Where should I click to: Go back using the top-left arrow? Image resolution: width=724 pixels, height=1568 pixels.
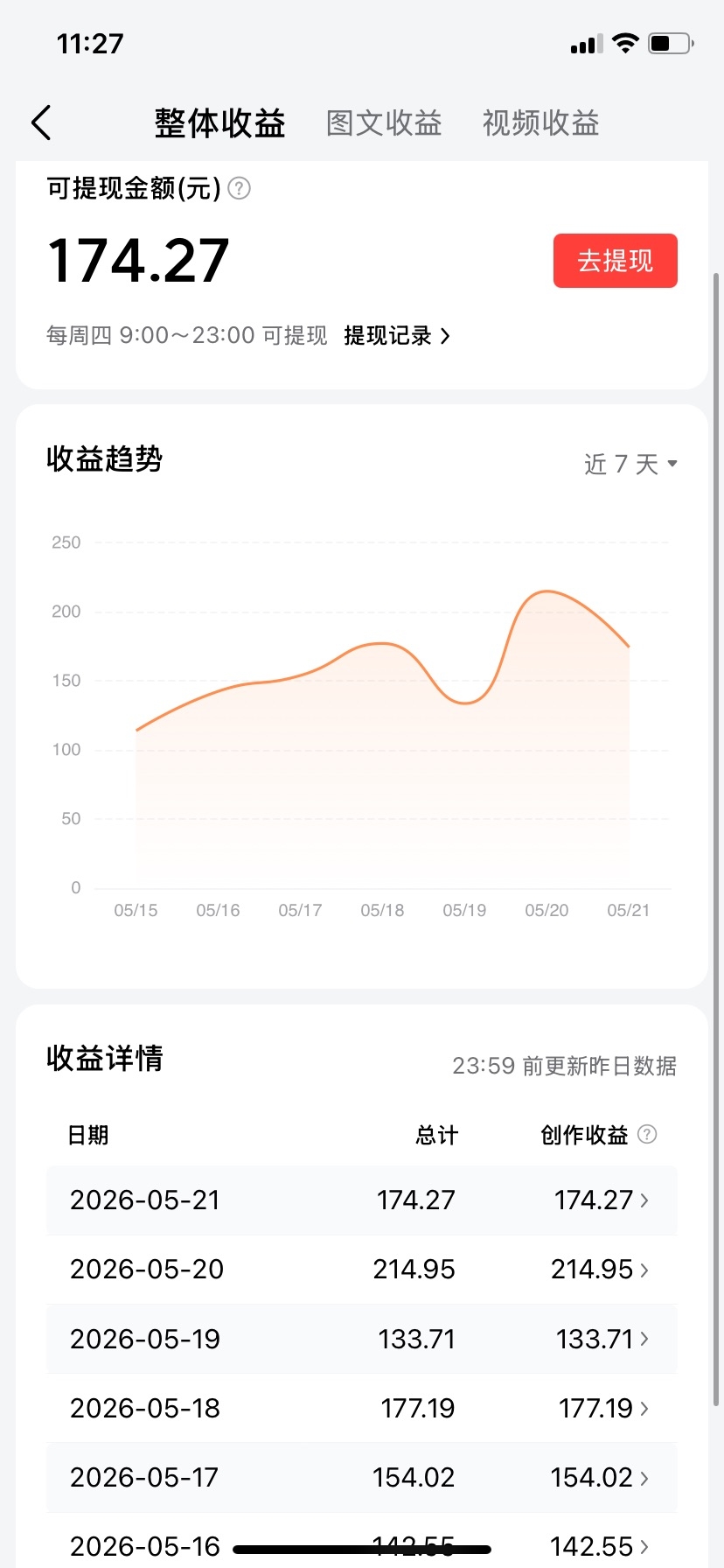41,122
